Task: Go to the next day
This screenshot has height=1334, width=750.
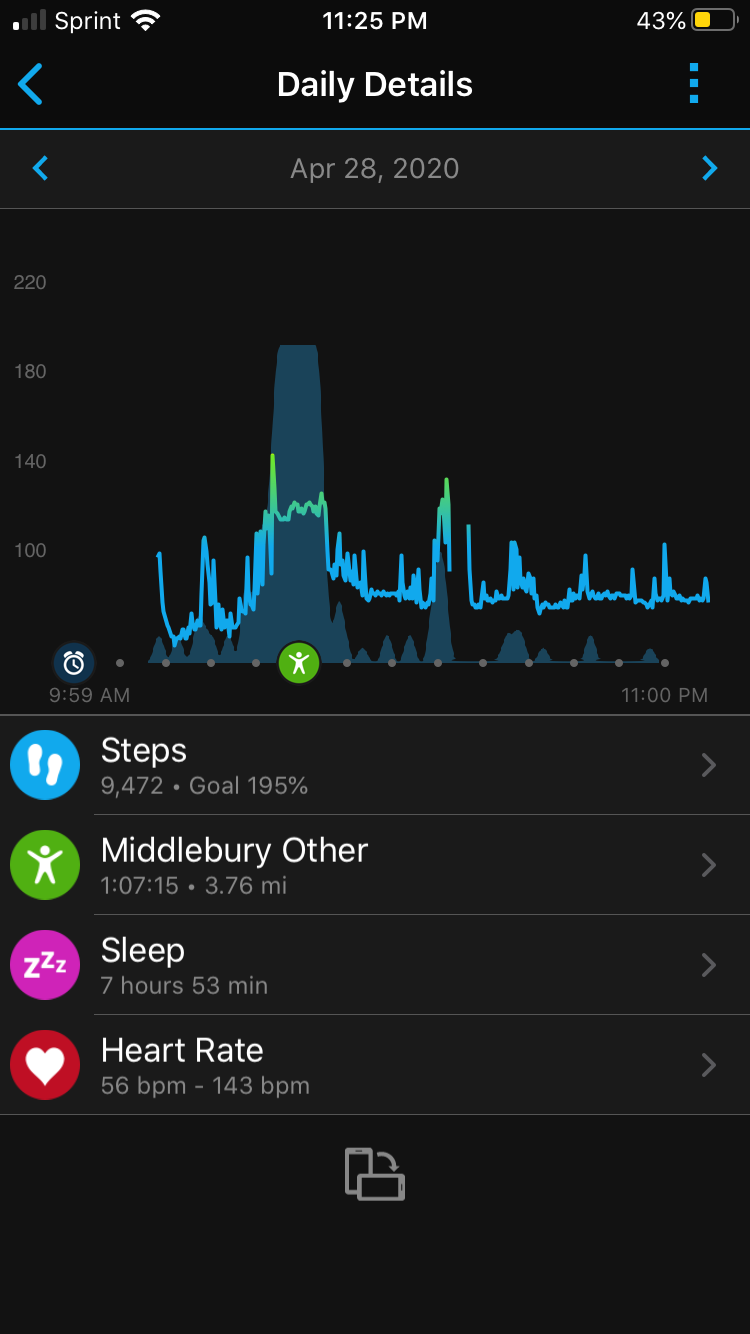Action: 710,168
